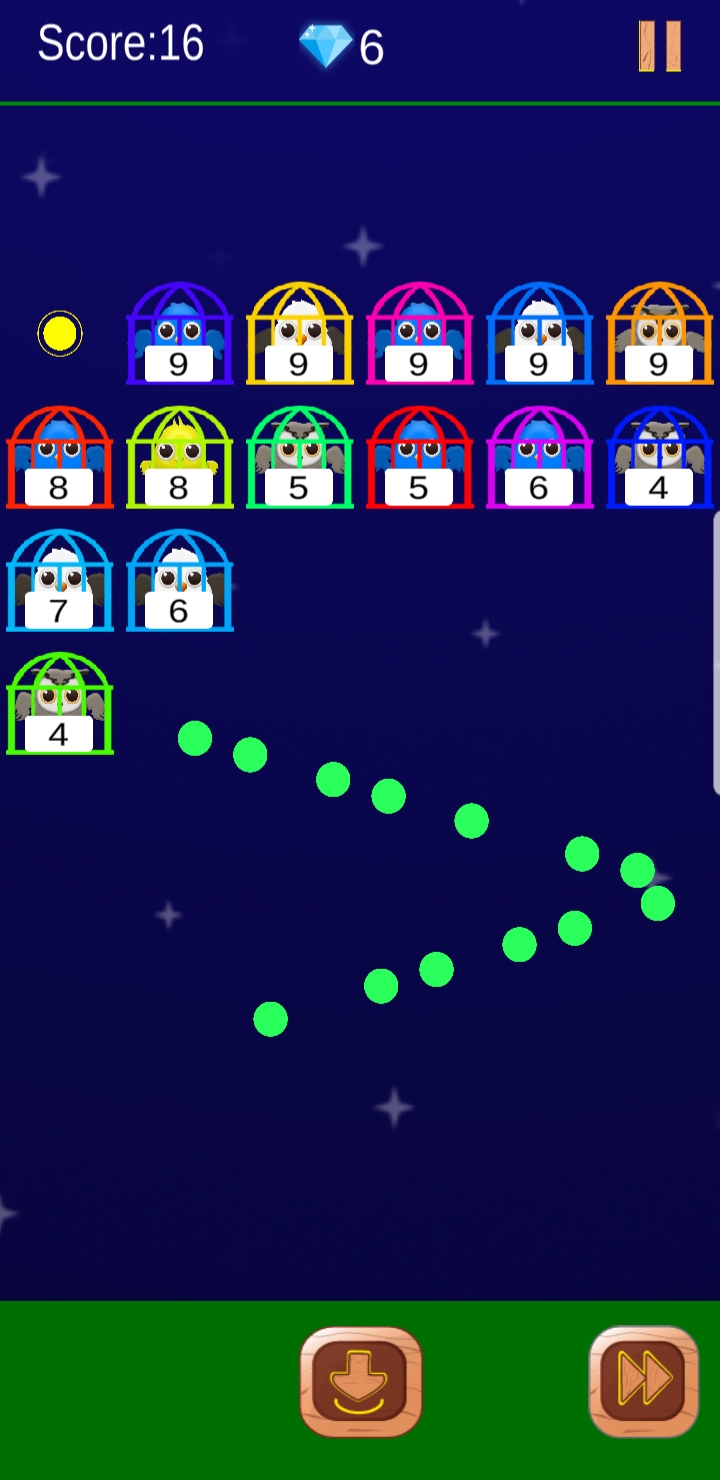Tap the recall balls down-arrow button
The width and height of the screenshot is (720, 1480).
pos(361,1381)
